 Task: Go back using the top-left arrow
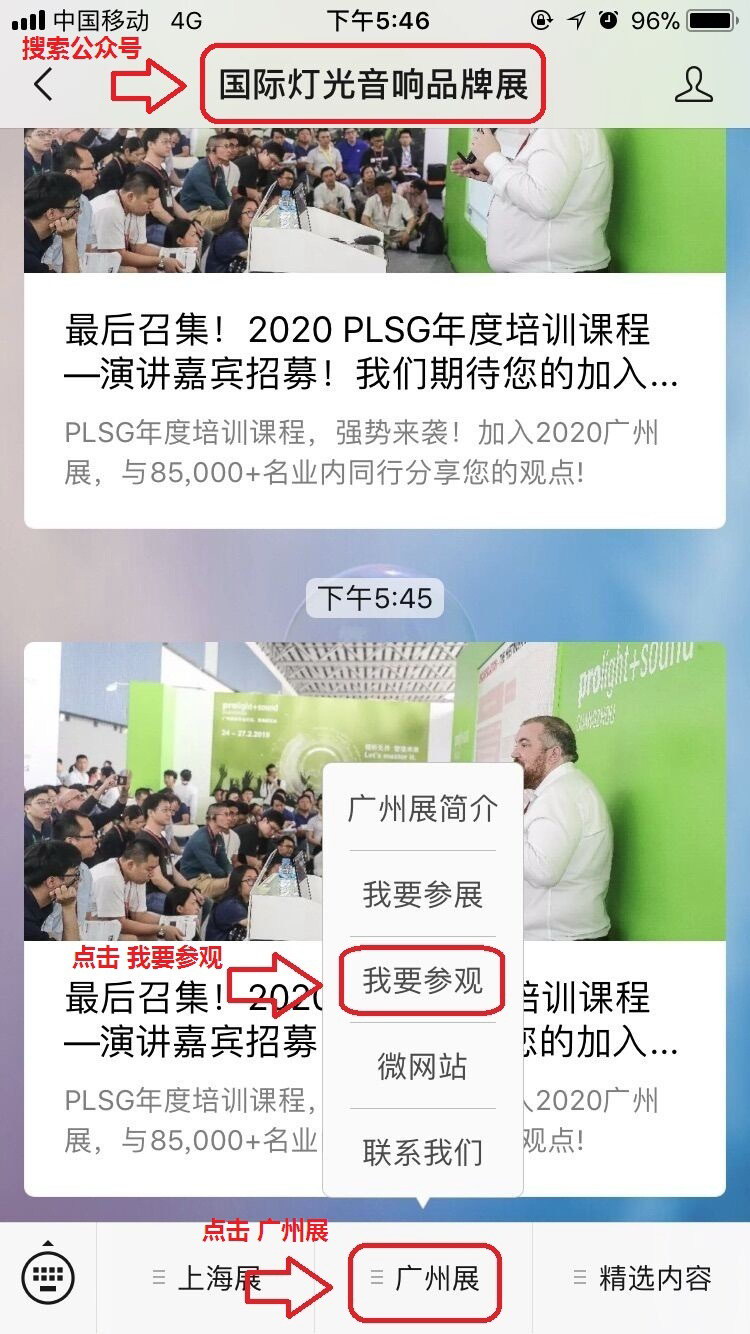(42, 85)
